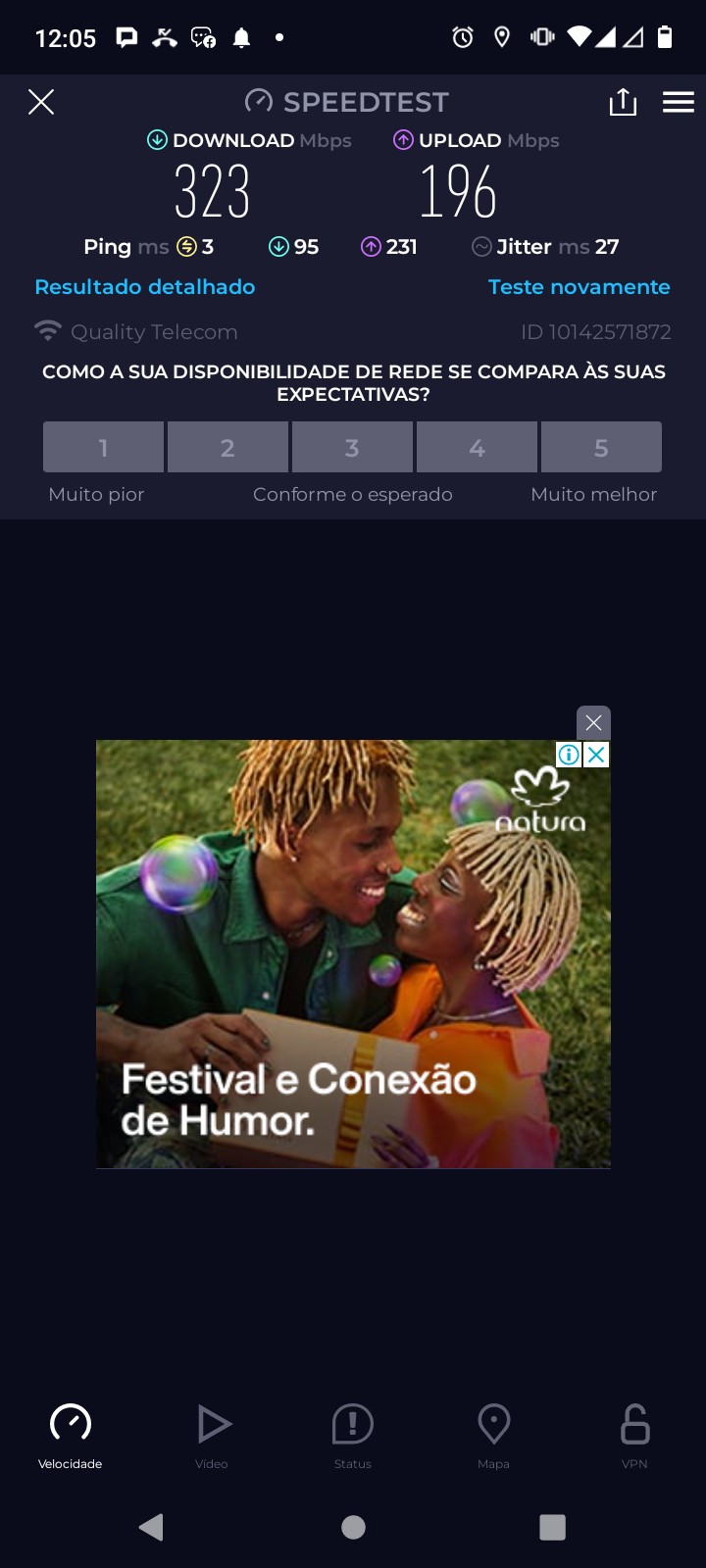This screenshot has width=706, height=1568.
Task: Choose rating 5, Muito melhor
Action: pyautogui.click(x=601, y=448)
